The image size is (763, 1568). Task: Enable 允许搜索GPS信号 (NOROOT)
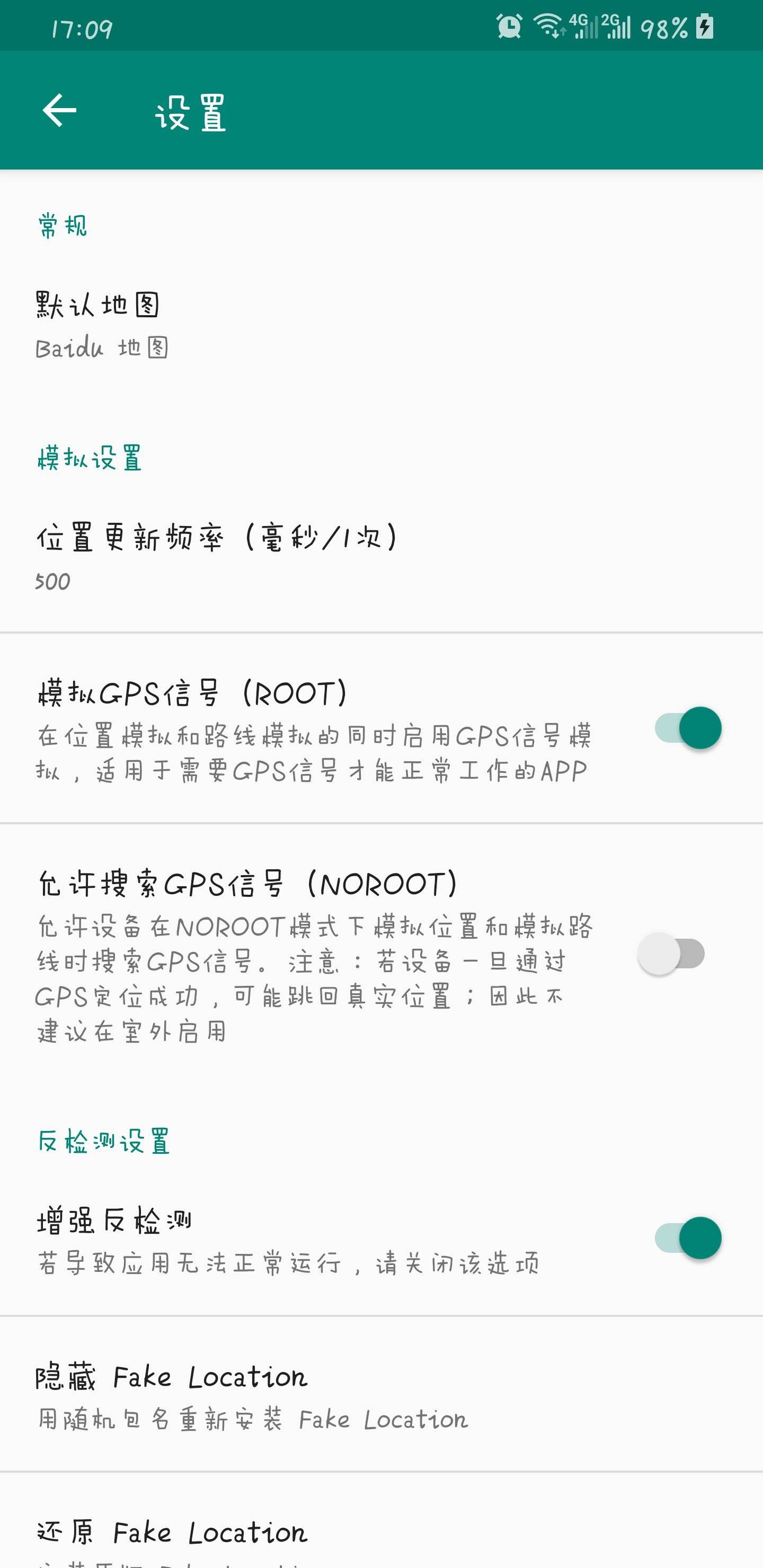coord(671,954)
